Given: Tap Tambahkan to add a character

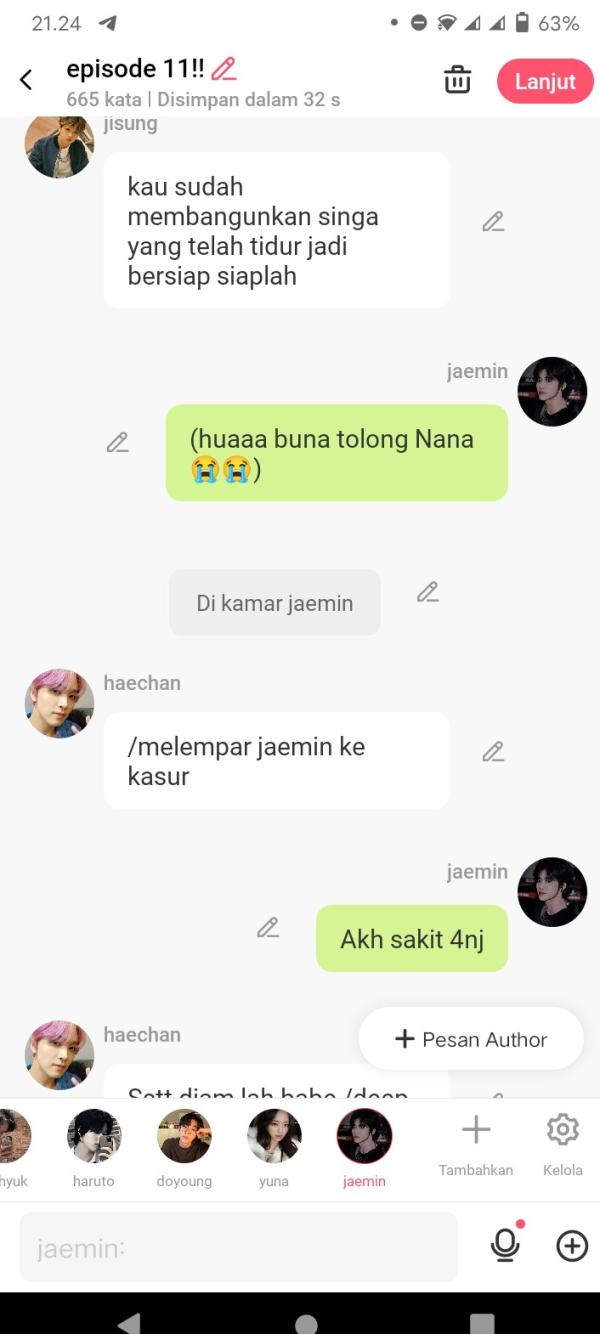Looking at the screenshot, I should pos(476,1145).
